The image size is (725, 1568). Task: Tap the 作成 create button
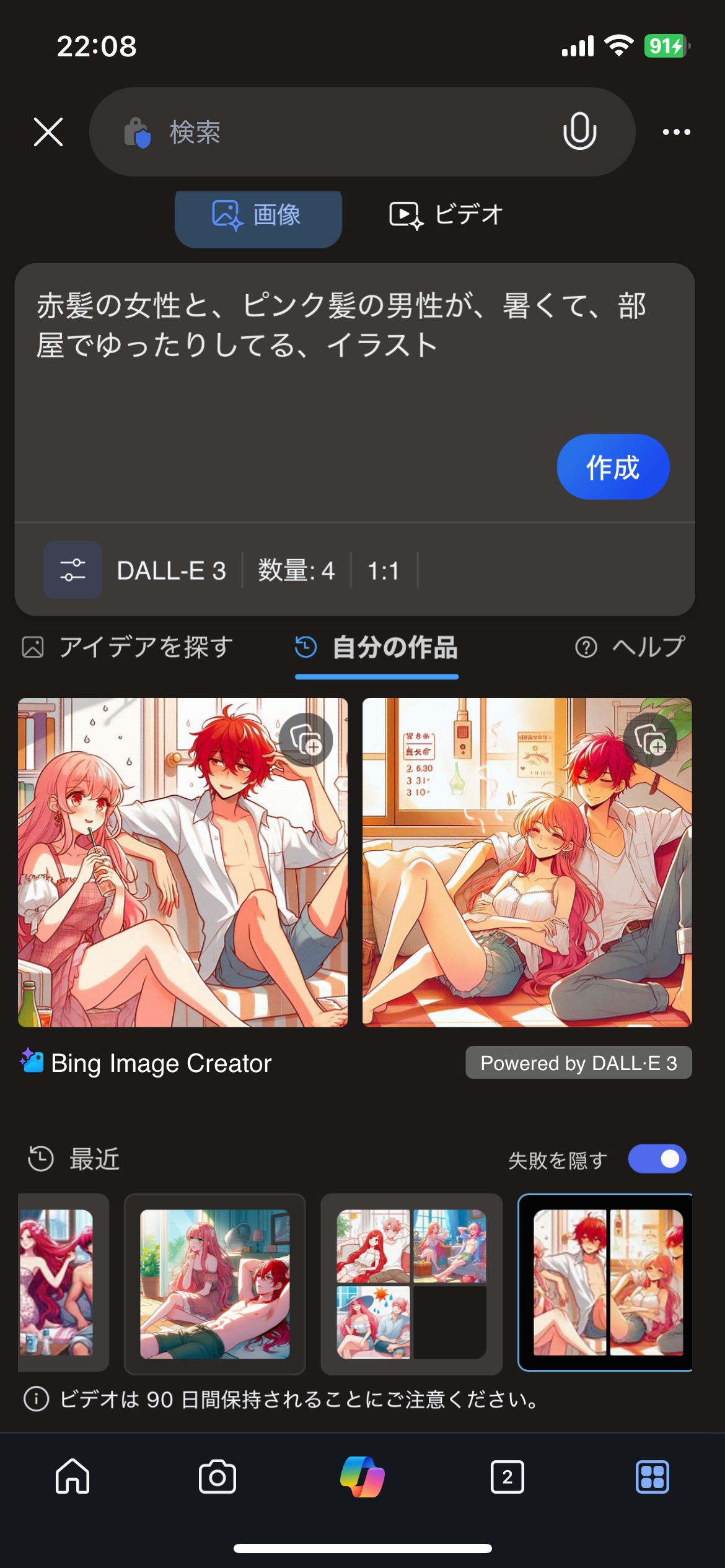pos(612,467)
